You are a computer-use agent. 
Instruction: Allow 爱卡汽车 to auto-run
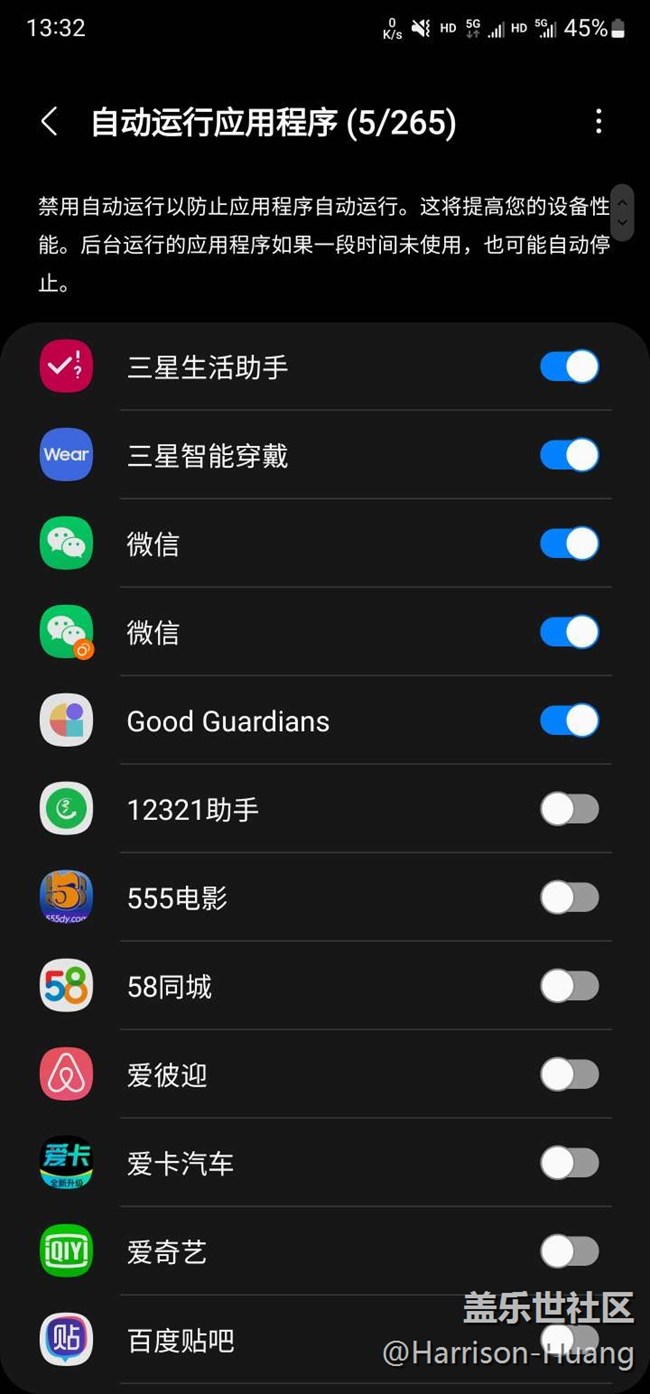(x=570, y=1162)
